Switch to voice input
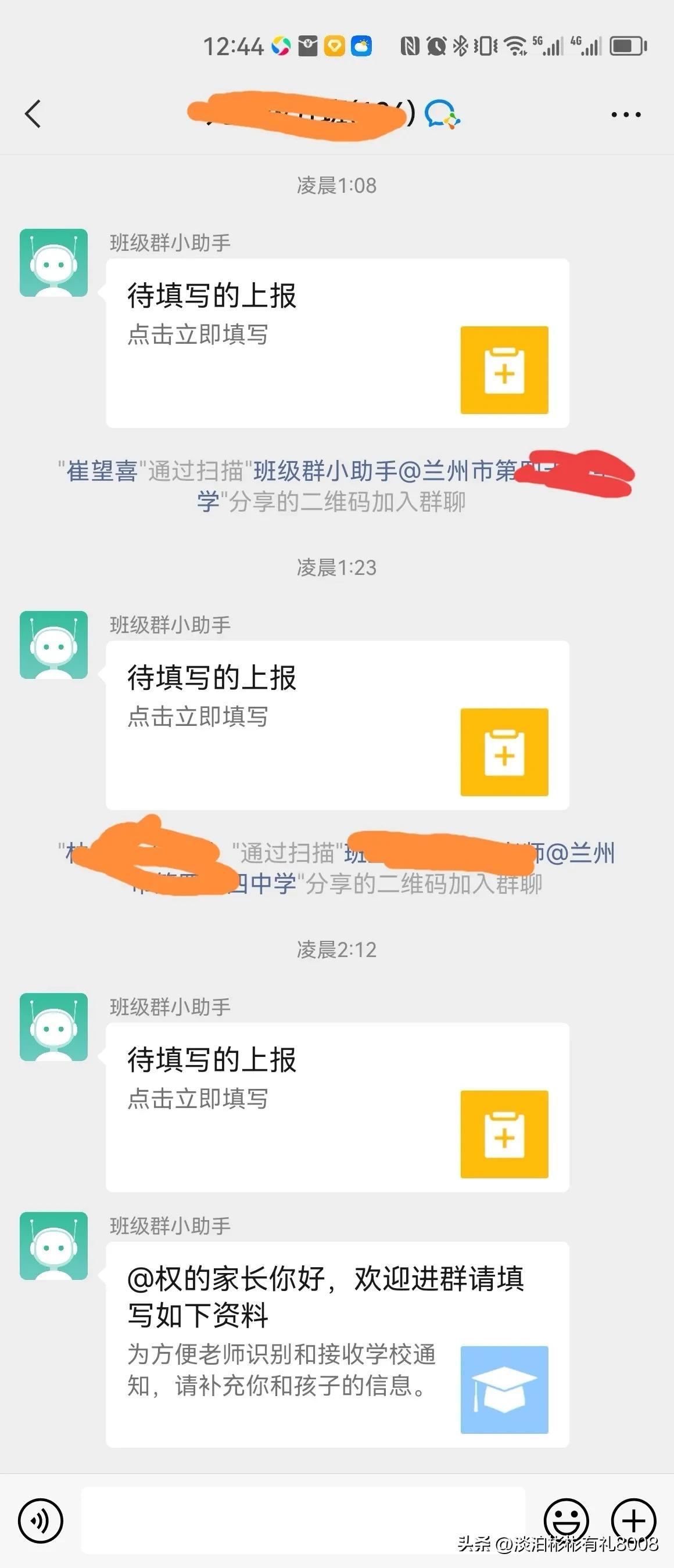This screenshot has height=1568, width=674. click(40, 1520)
